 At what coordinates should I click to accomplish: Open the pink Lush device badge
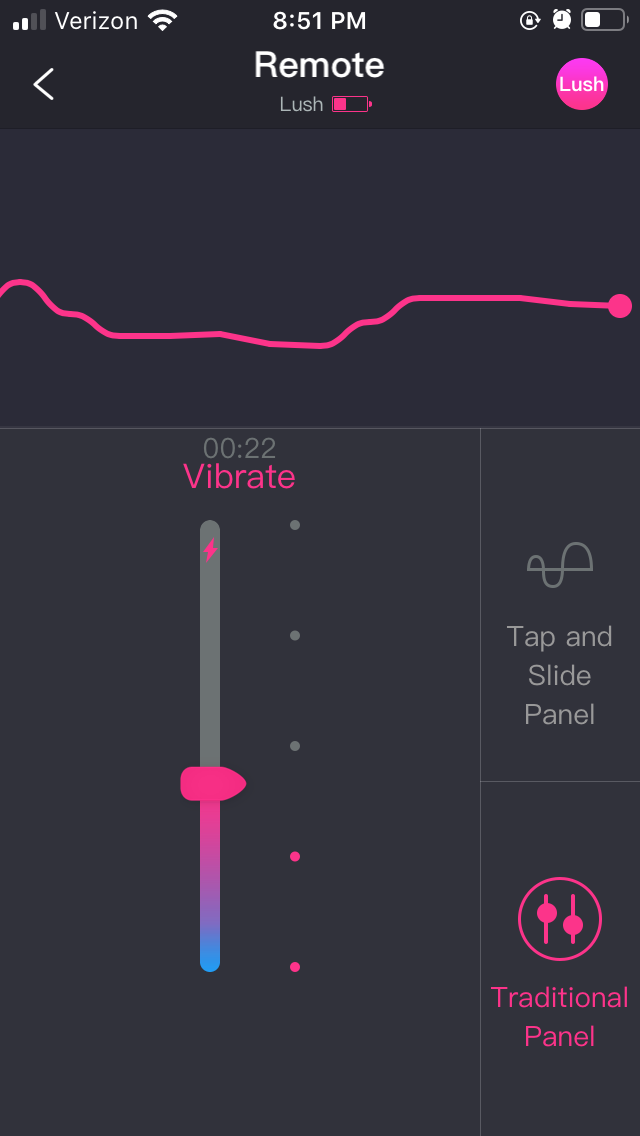[x=581, y=84]
